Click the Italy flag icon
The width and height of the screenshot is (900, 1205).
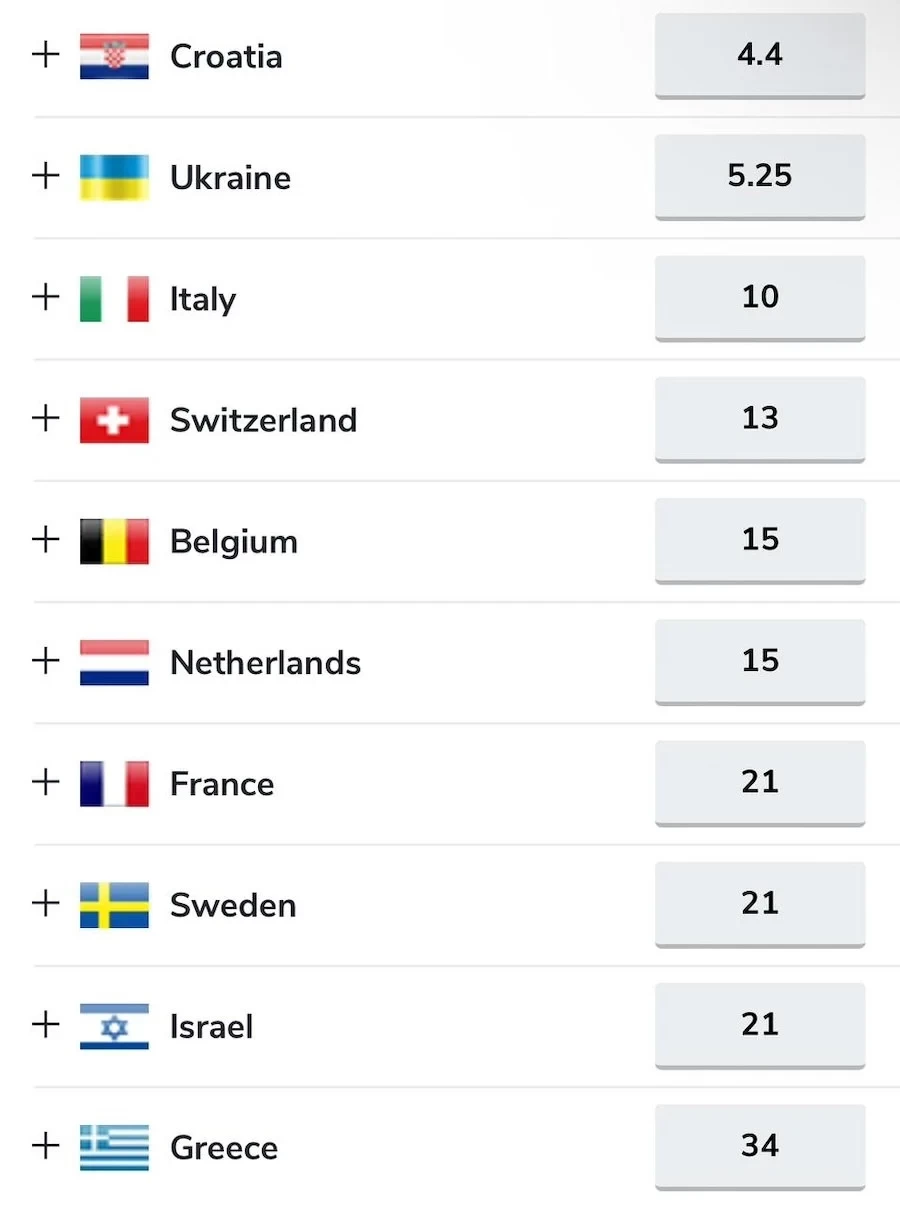pos(112,298)
